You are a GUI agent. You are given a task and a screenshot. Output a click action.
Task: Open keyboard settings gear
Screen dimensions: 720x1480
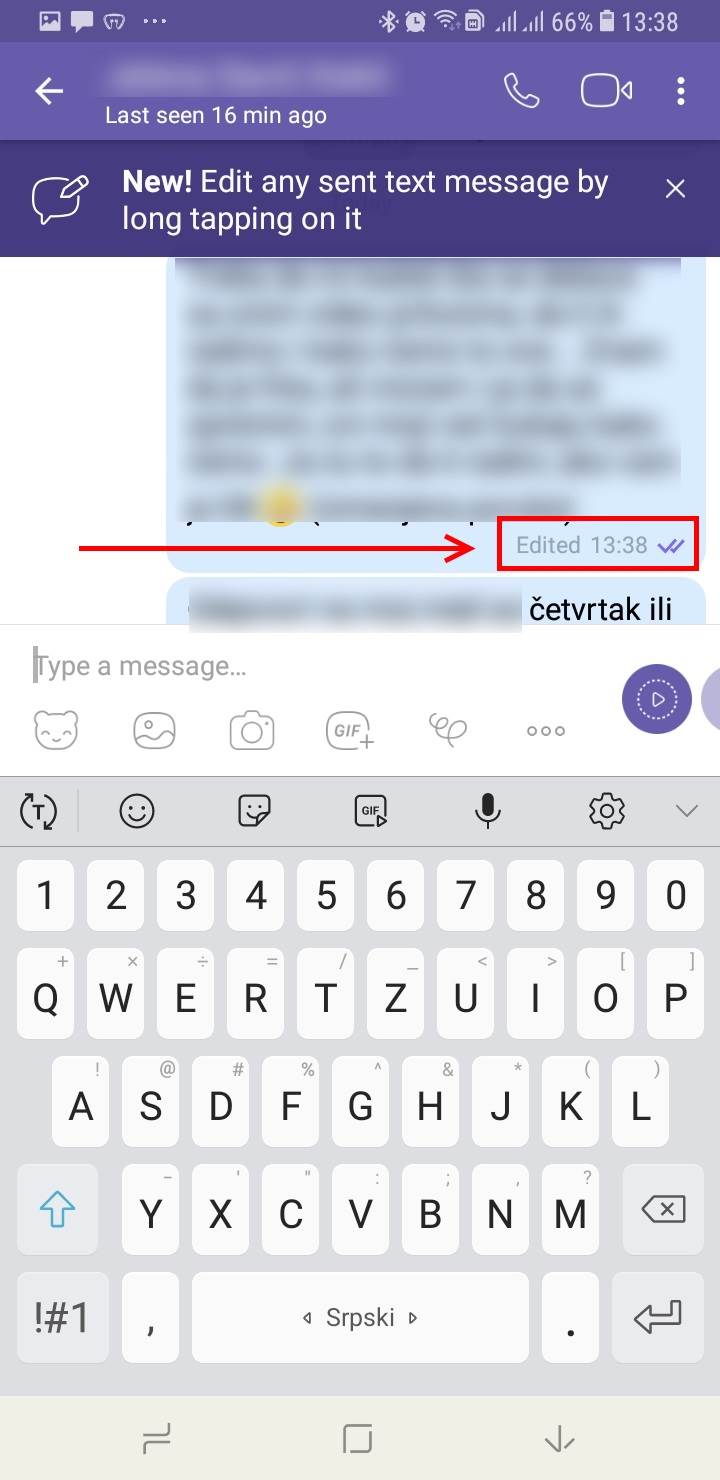coord(606,811)
